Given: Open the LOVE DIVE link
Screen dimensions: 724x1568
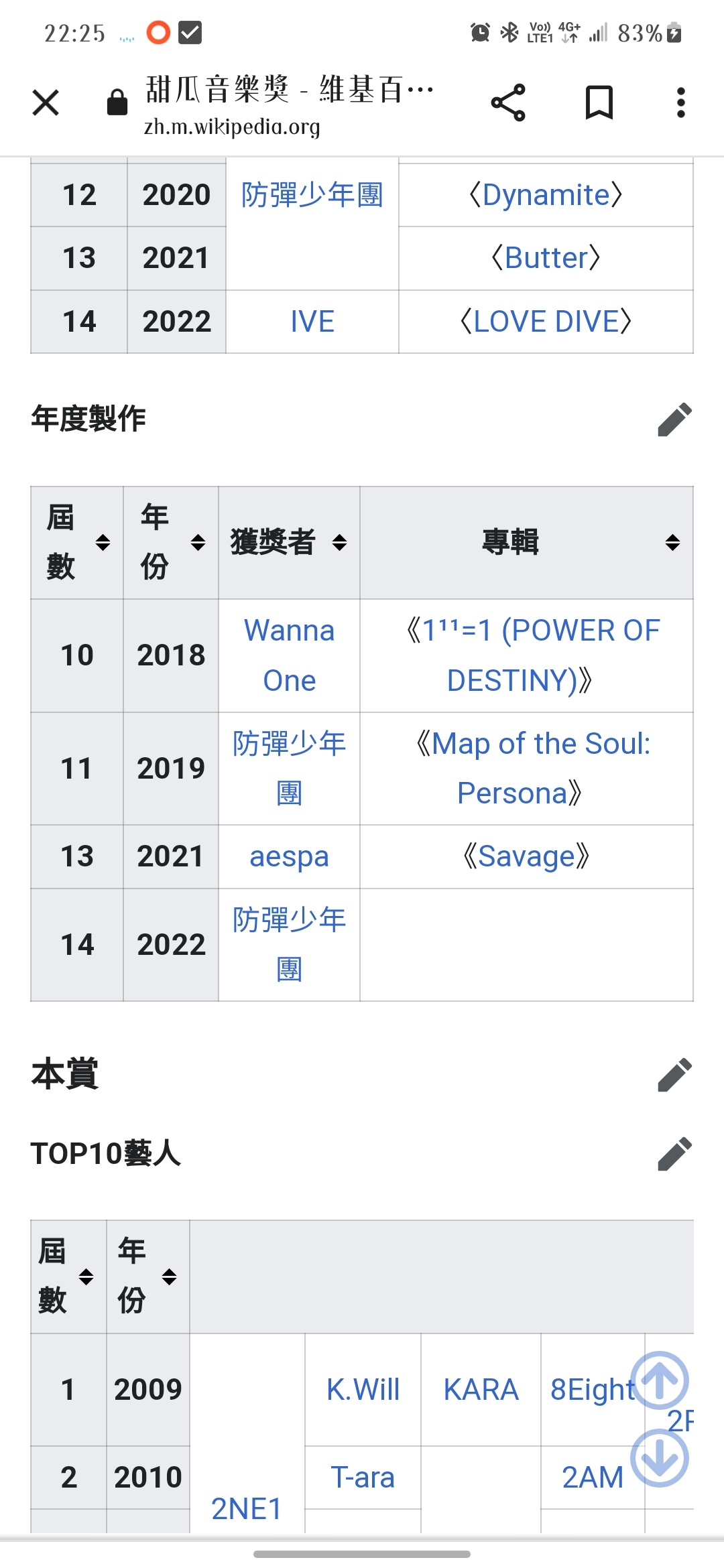Looking at the screenshot, I should pyautogui.click(x=546, y=322).
